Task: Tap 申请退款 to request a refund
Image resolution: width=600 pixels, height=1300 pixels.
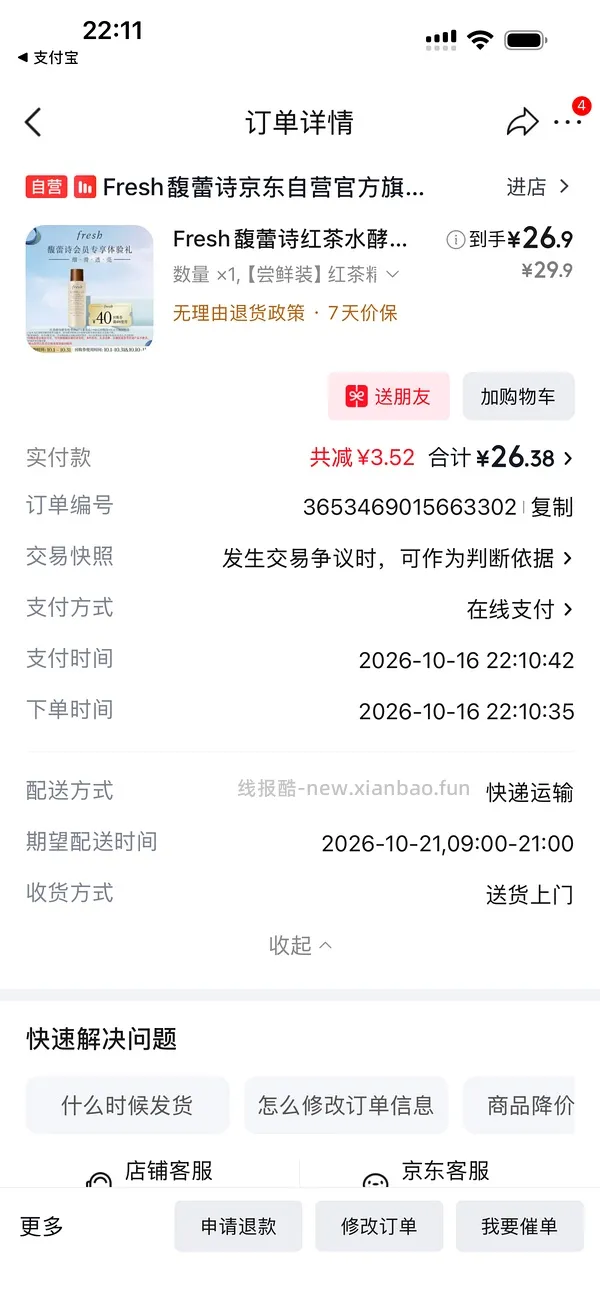Action: coord(238,1226)
